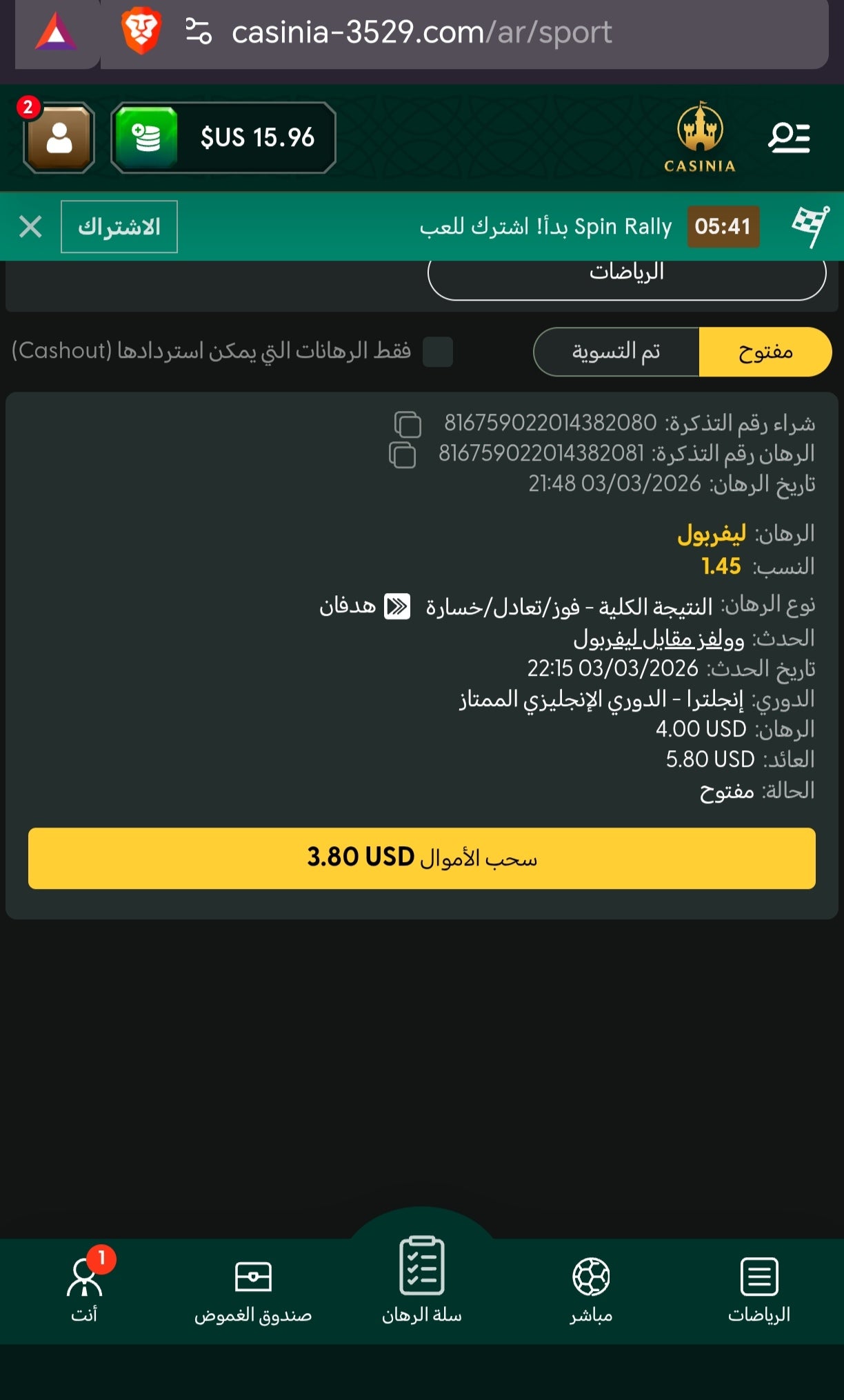Open the user profile avatar icon
This screenshot has width=844, height=1400.
(x=59, y=138)
